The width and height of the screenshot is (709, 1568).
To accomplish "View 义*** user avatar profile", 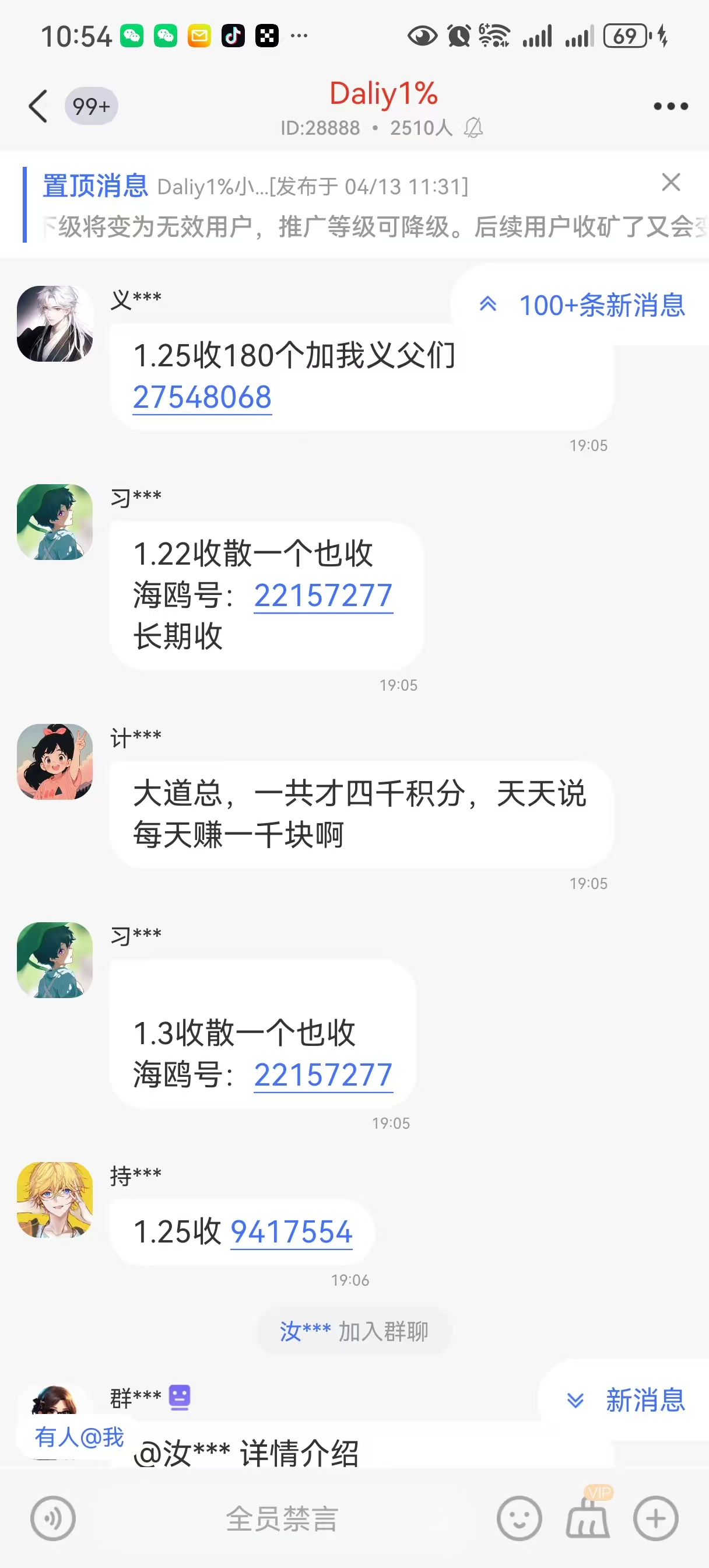I will (x=55, y=324).
